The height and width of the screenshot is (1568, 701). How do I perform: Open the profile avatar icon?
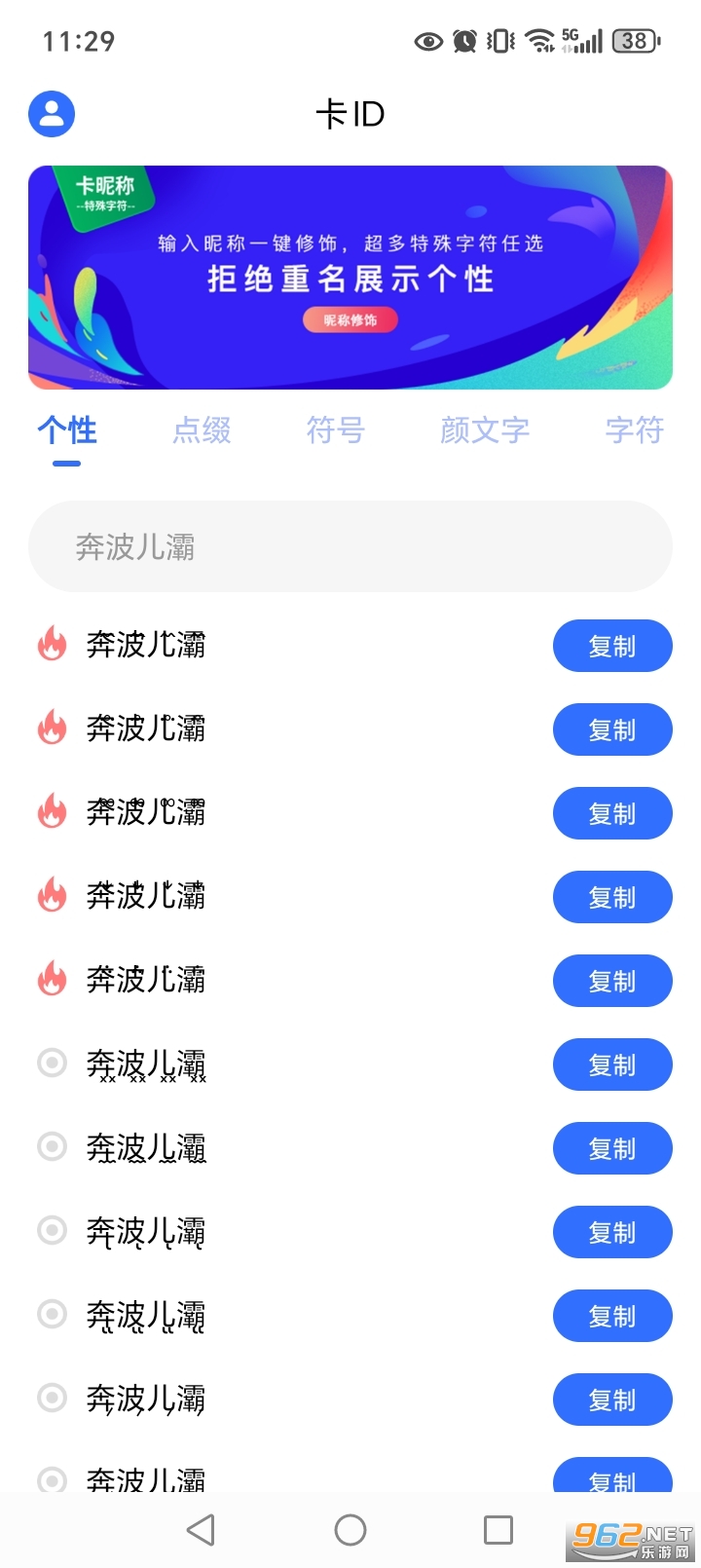click(52, 113)
